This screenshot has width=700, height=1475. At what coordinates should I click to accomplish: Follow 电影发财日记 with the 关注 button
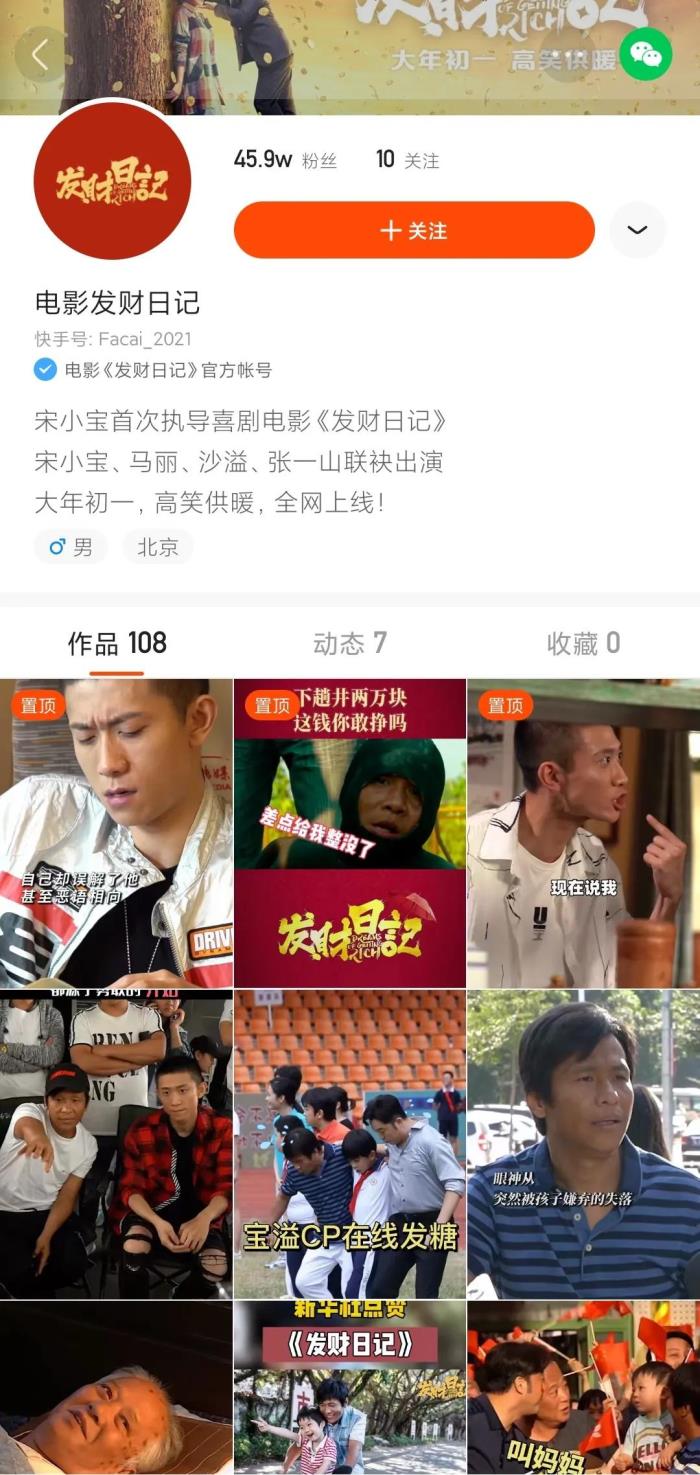click(414, 230)
